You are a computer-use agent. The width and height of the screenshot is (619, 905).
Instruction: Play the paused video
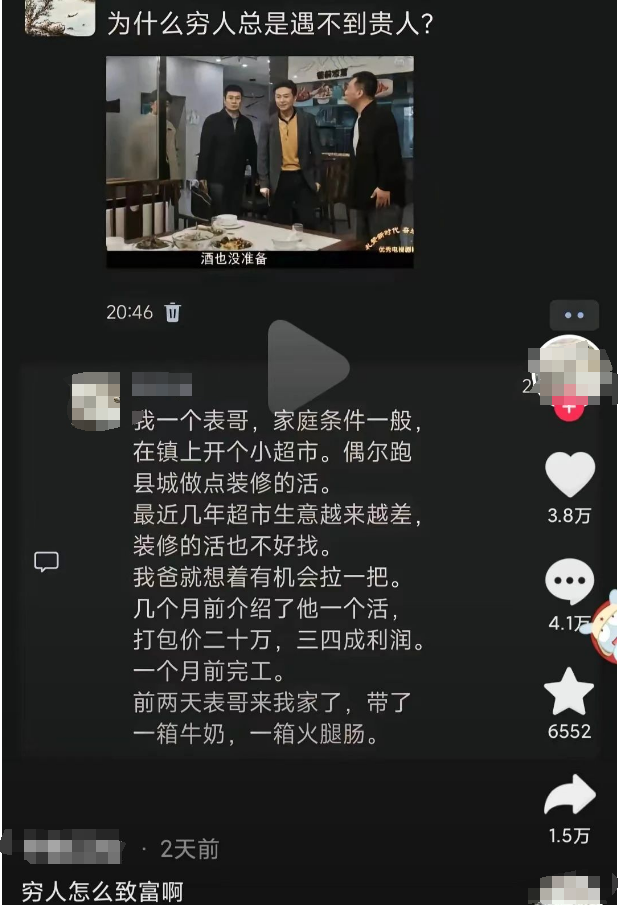(307, 367)
